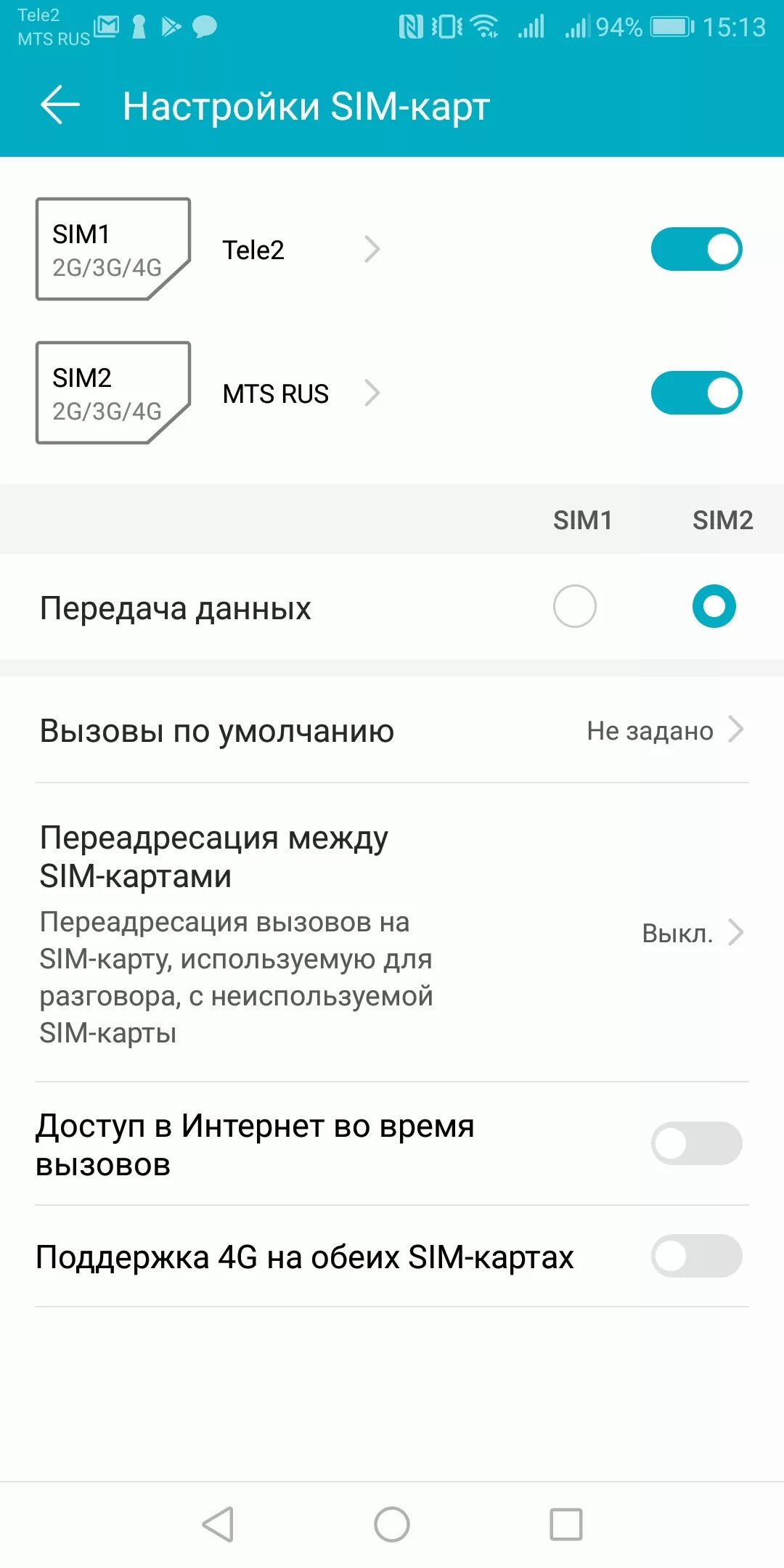Go back from SIM card settings
The height and width of the screenshot is (1568, 784).
coord(60,105)
